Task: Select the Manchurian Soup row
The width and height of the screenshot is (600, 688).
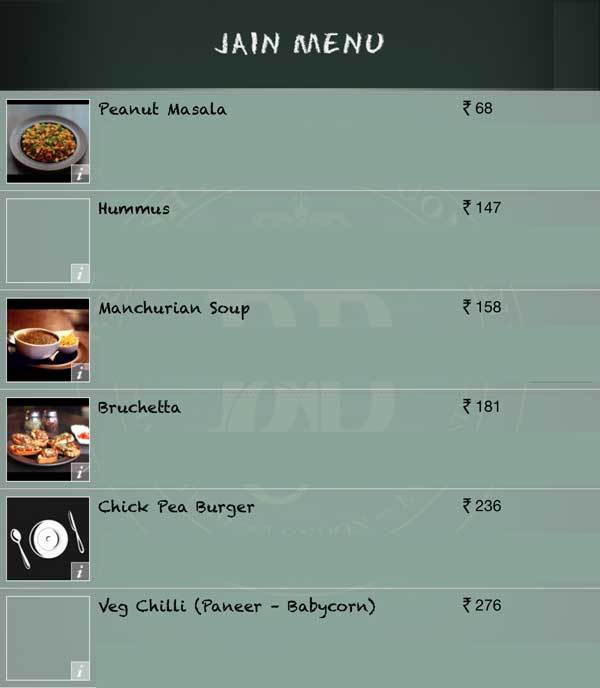Action: (174, 308)
